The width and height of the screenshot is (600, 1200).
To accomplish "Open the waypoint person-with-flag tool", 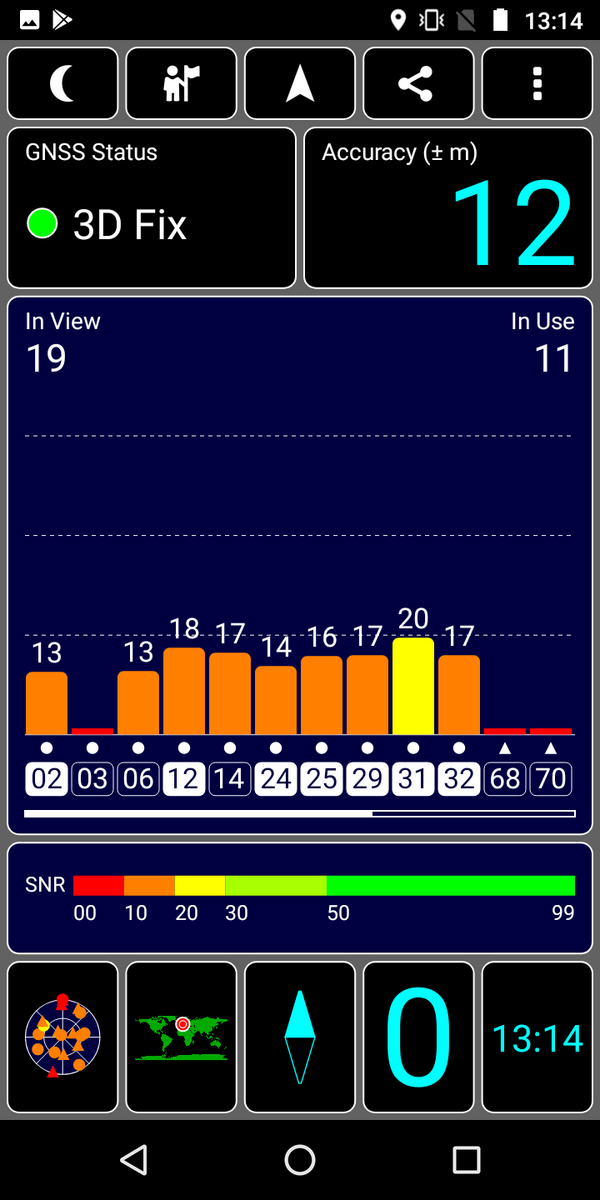I will 181,84.
